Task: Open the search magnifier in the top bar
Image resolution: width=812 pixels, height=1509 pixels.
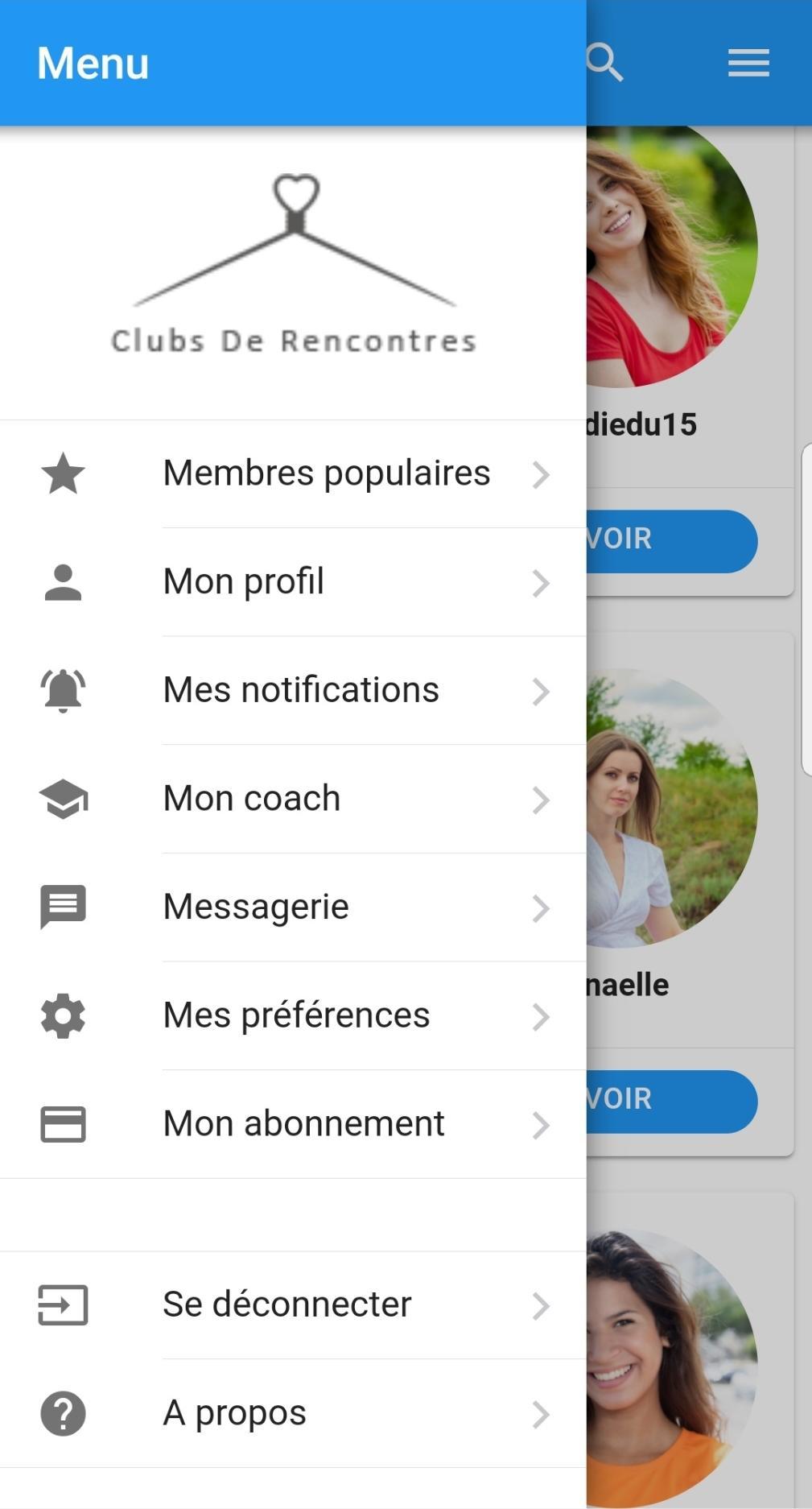Action: [x=604, y=62]
